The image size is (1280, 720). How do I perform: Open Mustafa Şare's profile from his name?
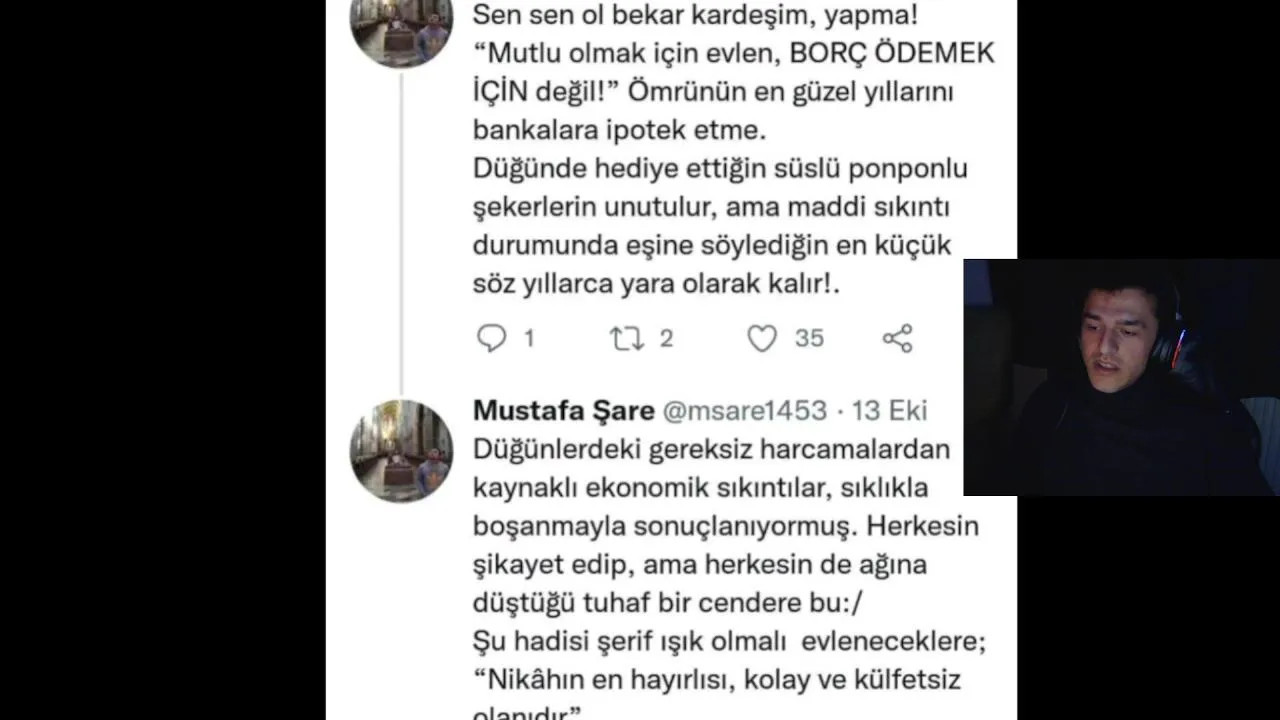pyautogui.click(x=563, y=411)
